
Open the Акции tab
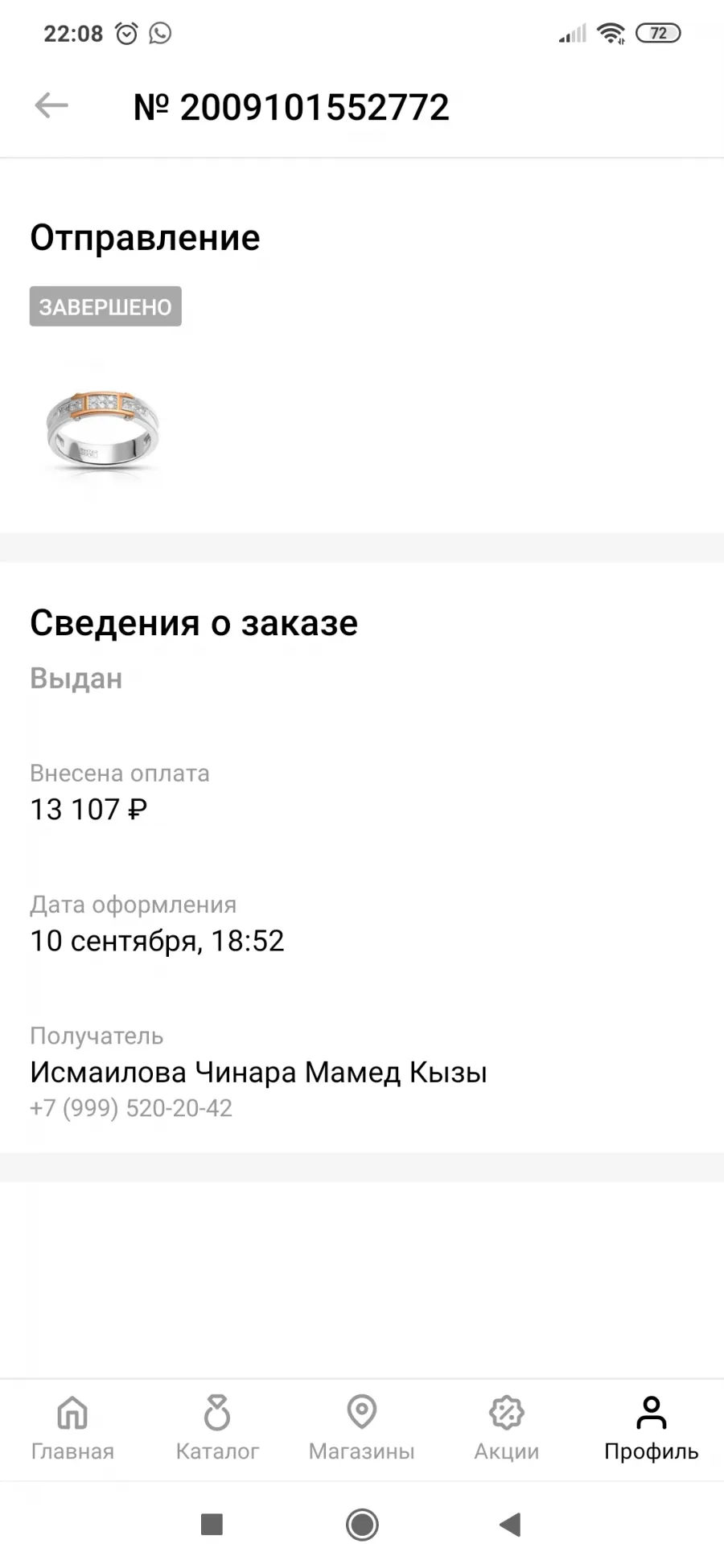pyautogui.click(x=507, y=1429)
